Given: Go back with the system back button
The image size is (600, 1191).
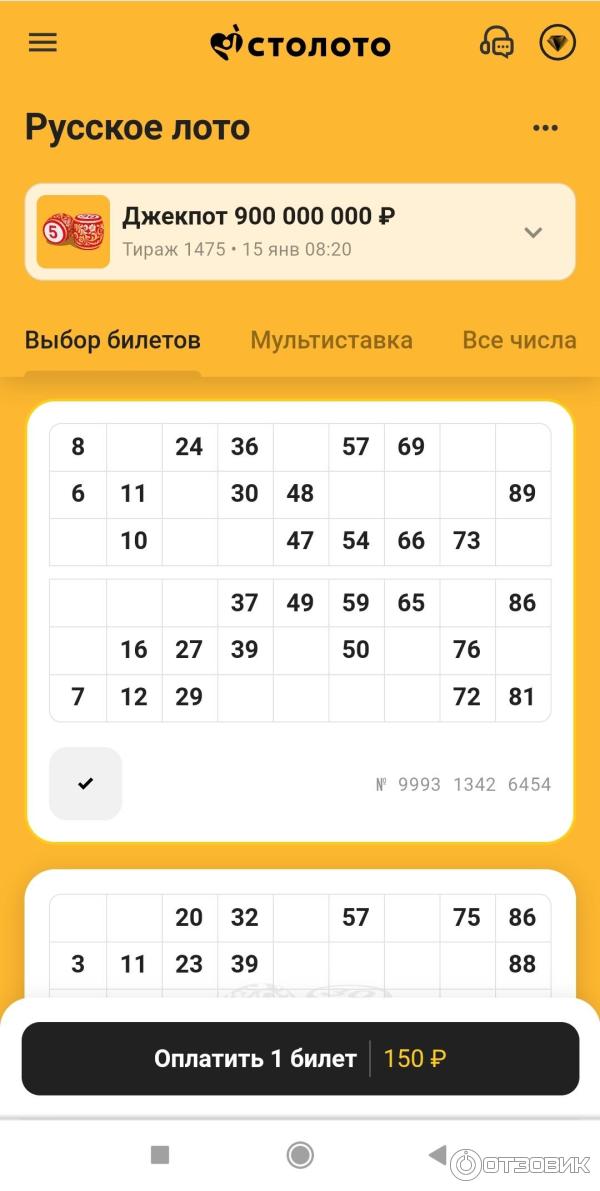Looking at the screenshot, I should coord(437,1155).
